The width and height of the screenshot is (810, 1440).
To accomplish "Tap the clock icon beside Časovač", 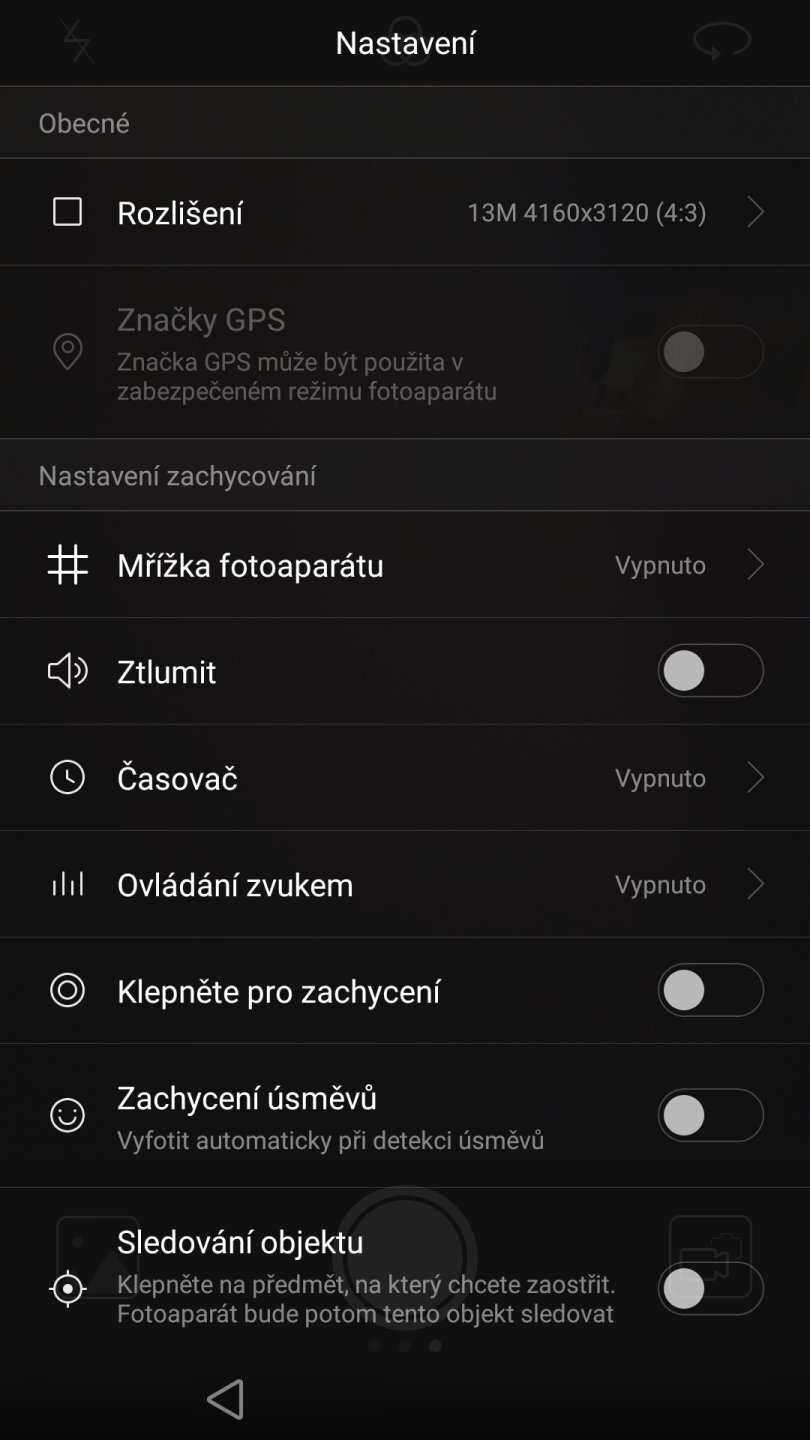I will [67, 777].
